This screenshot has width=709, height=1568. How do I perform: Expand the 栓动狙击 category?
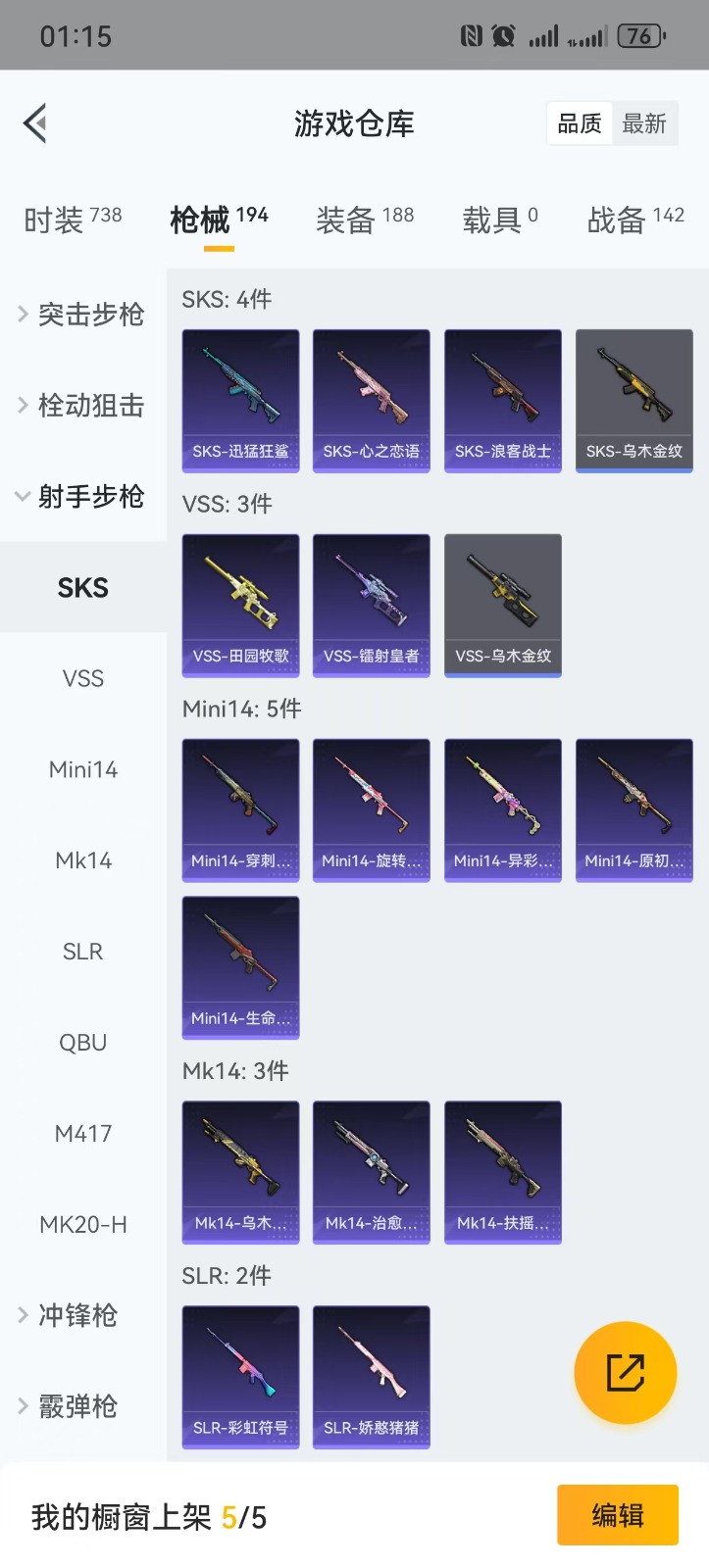tap(82, 406)
